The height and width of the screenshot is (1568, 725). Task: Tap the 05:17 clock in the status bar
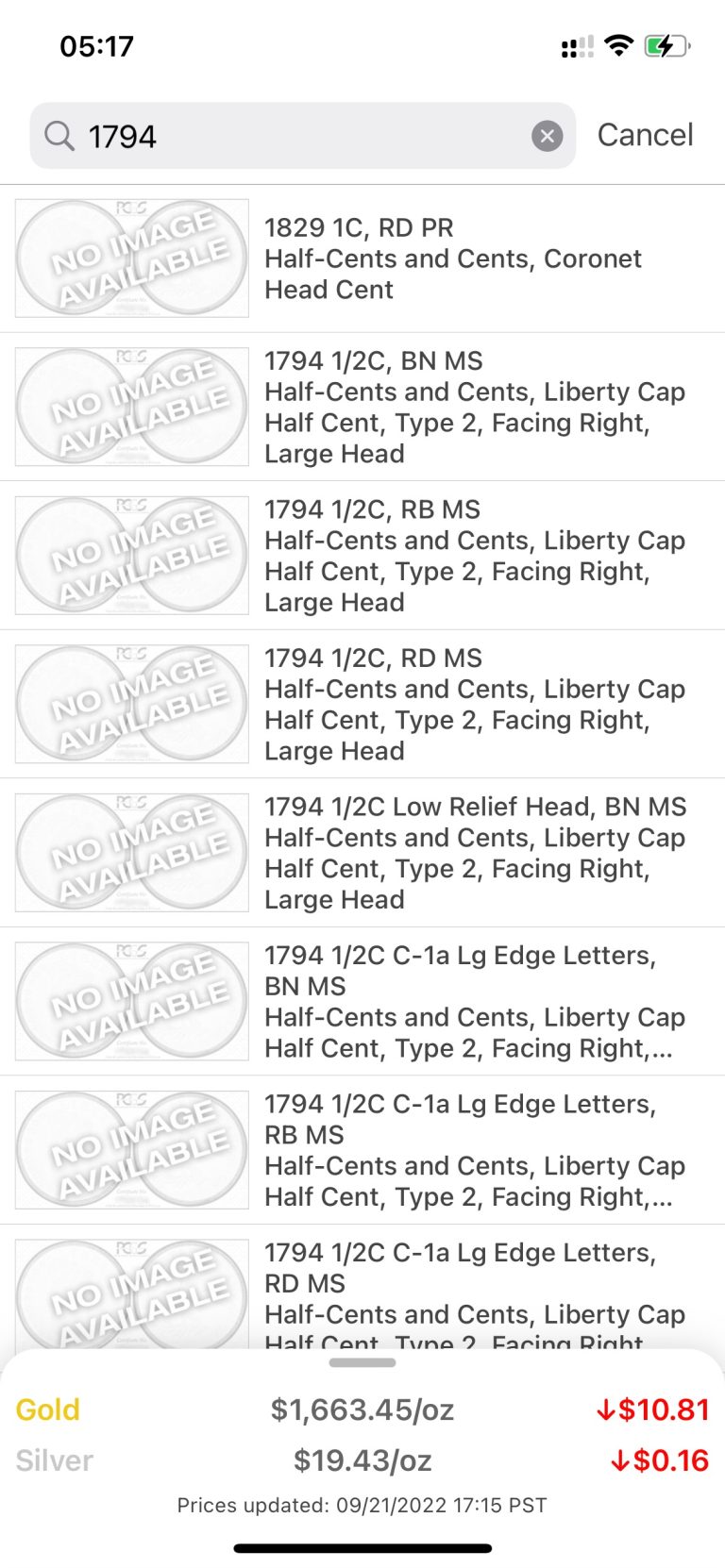point(96,45)
